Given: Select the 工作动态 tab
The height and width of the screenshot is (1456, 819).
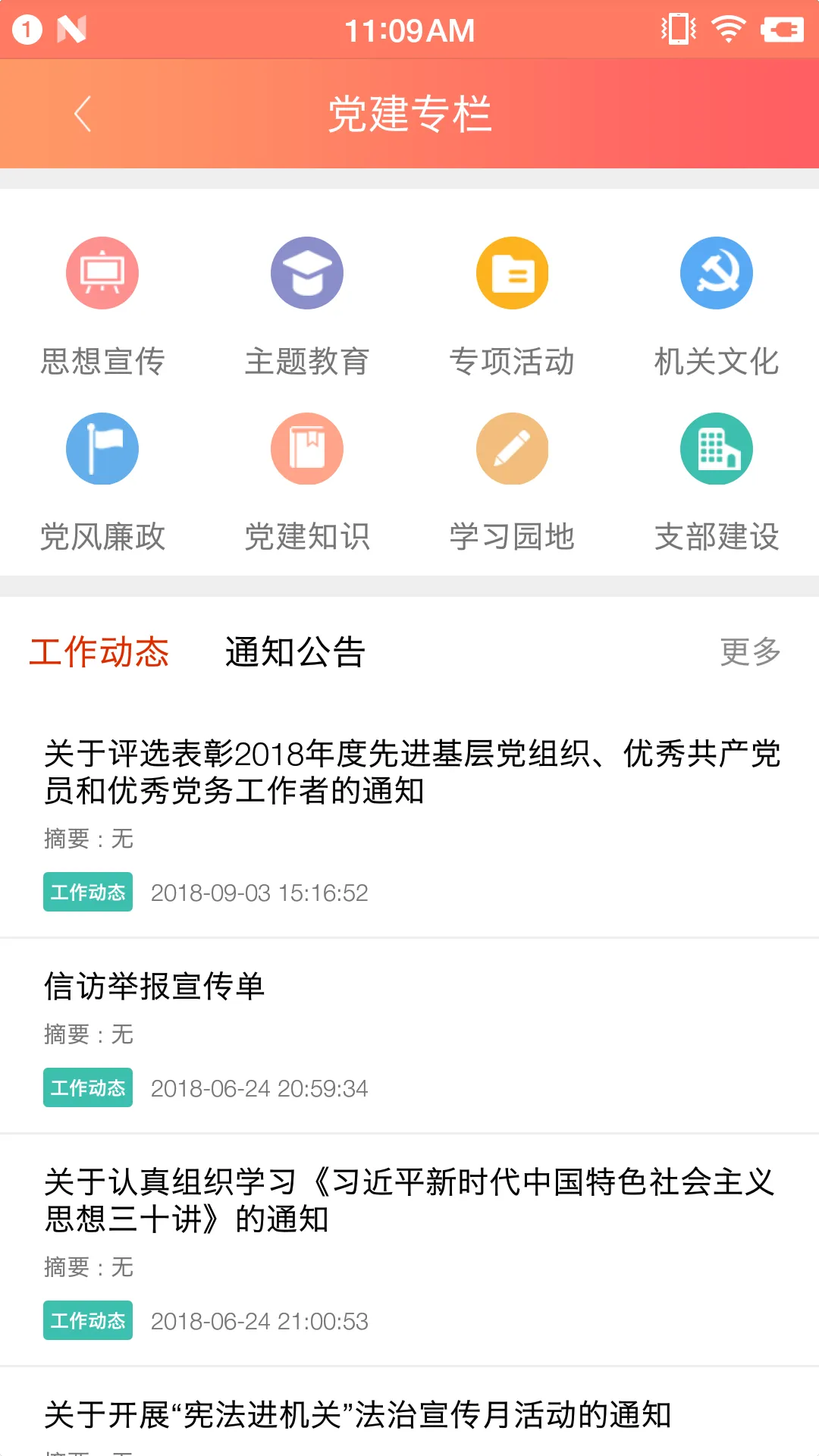Looking at the screenshot, I should coord(99,652).
